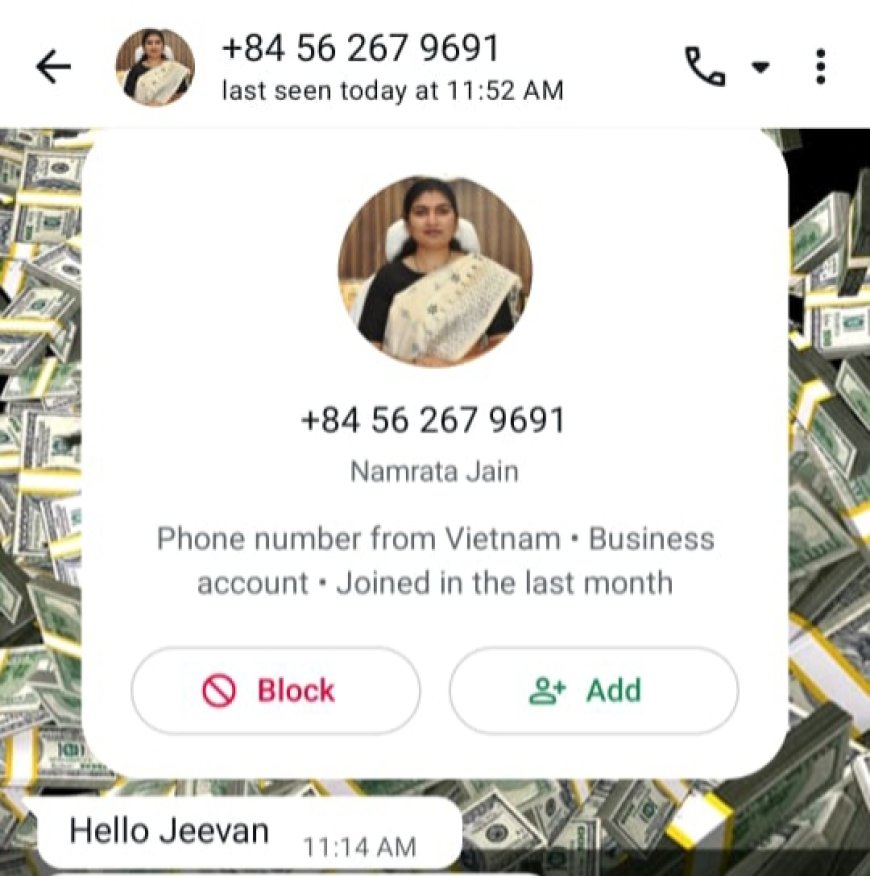Viewport: 870px width, 876px height.
Task: Expand the call options dropdown arrow
Action: 761,68
